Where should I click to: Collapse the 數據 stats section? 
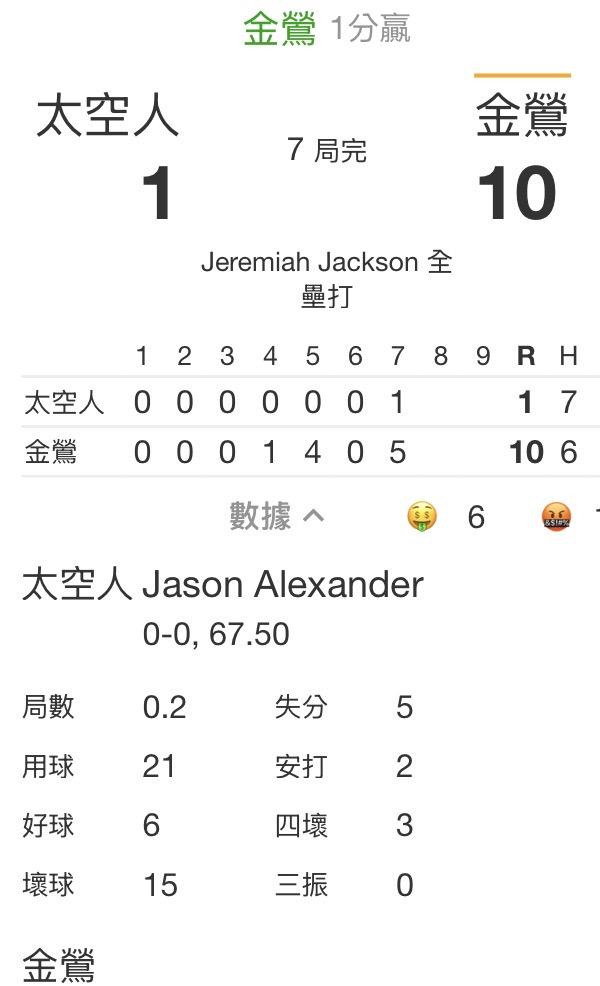pyautogui.click(x=277, y=516)
